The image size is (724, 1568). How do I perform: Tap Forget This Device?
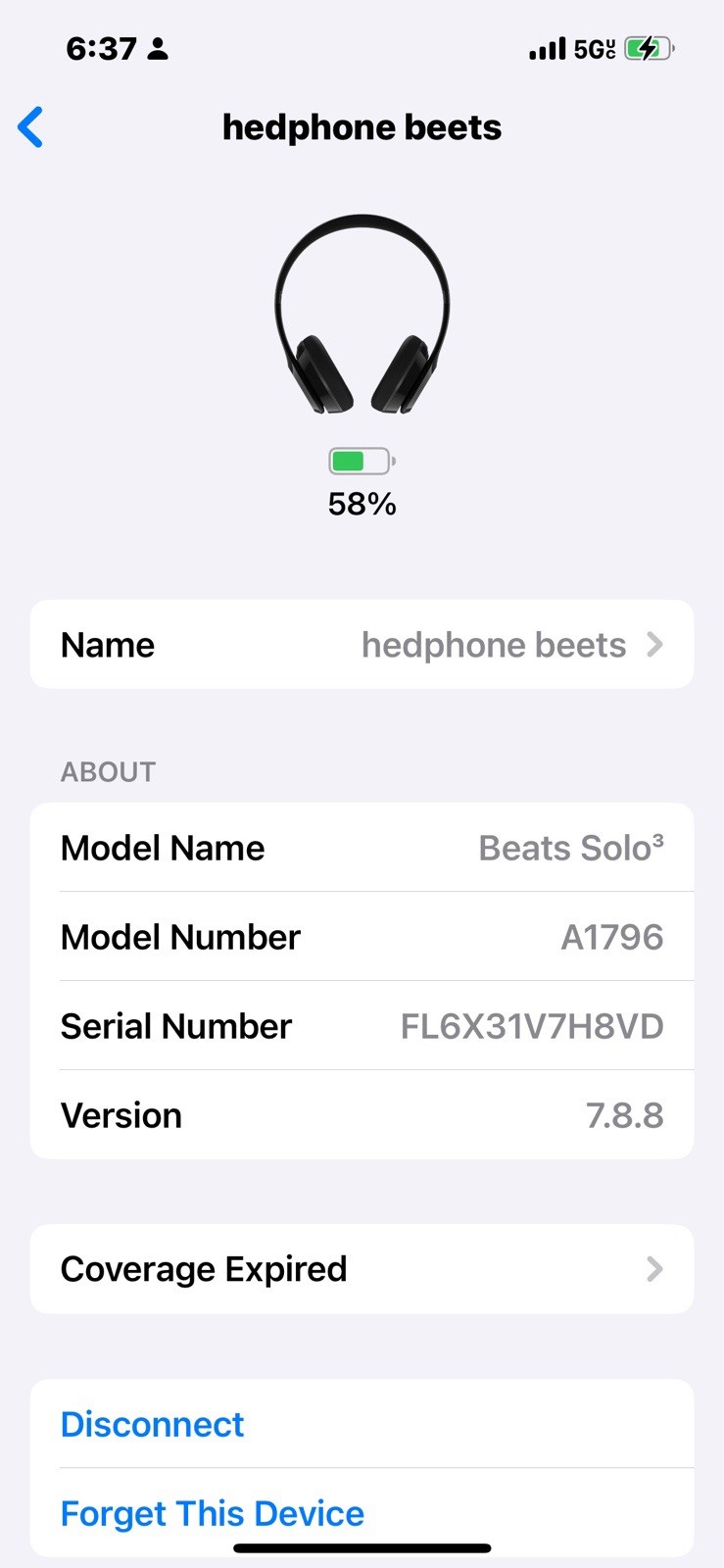pyautogui.click(x=213, y=1513)
